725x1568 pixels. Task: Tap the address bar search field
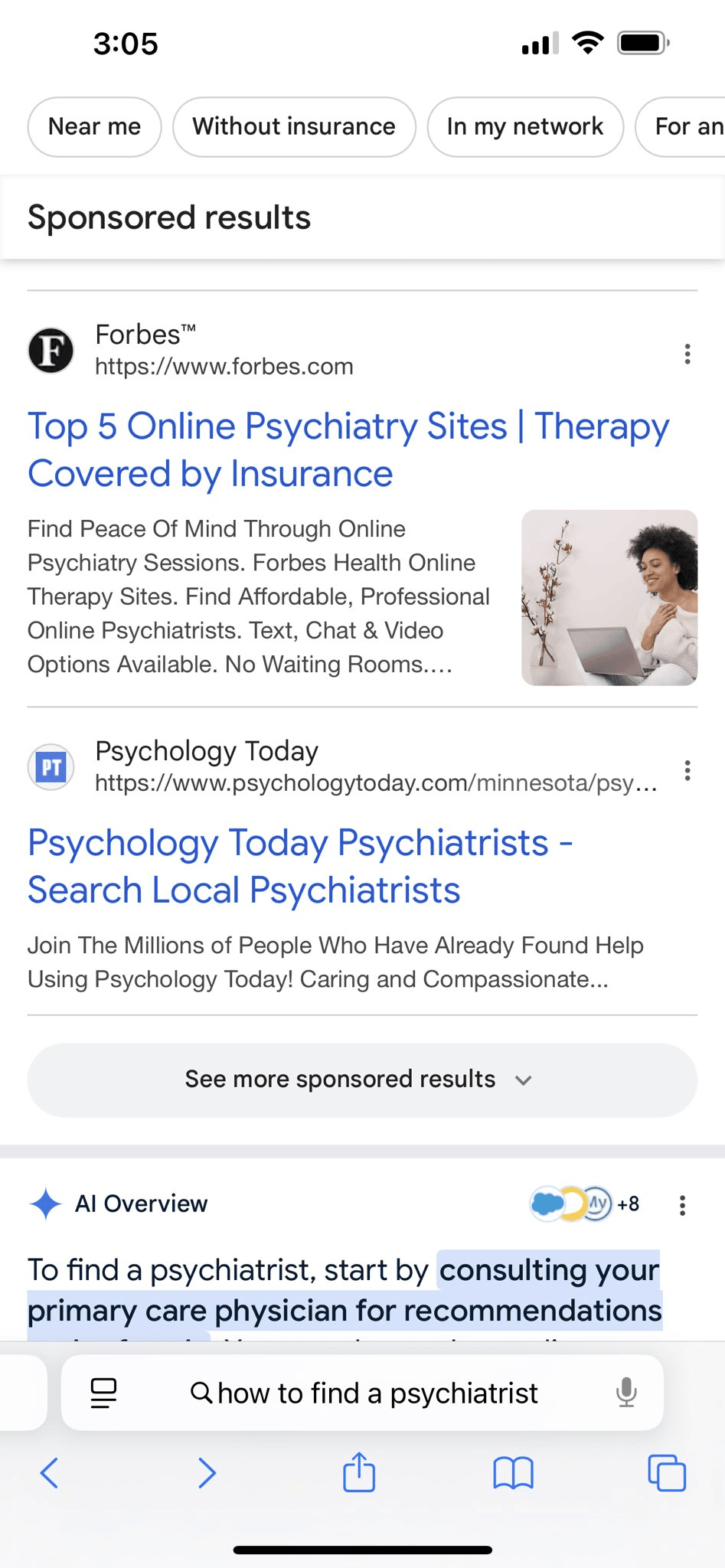click(364, 1393)
